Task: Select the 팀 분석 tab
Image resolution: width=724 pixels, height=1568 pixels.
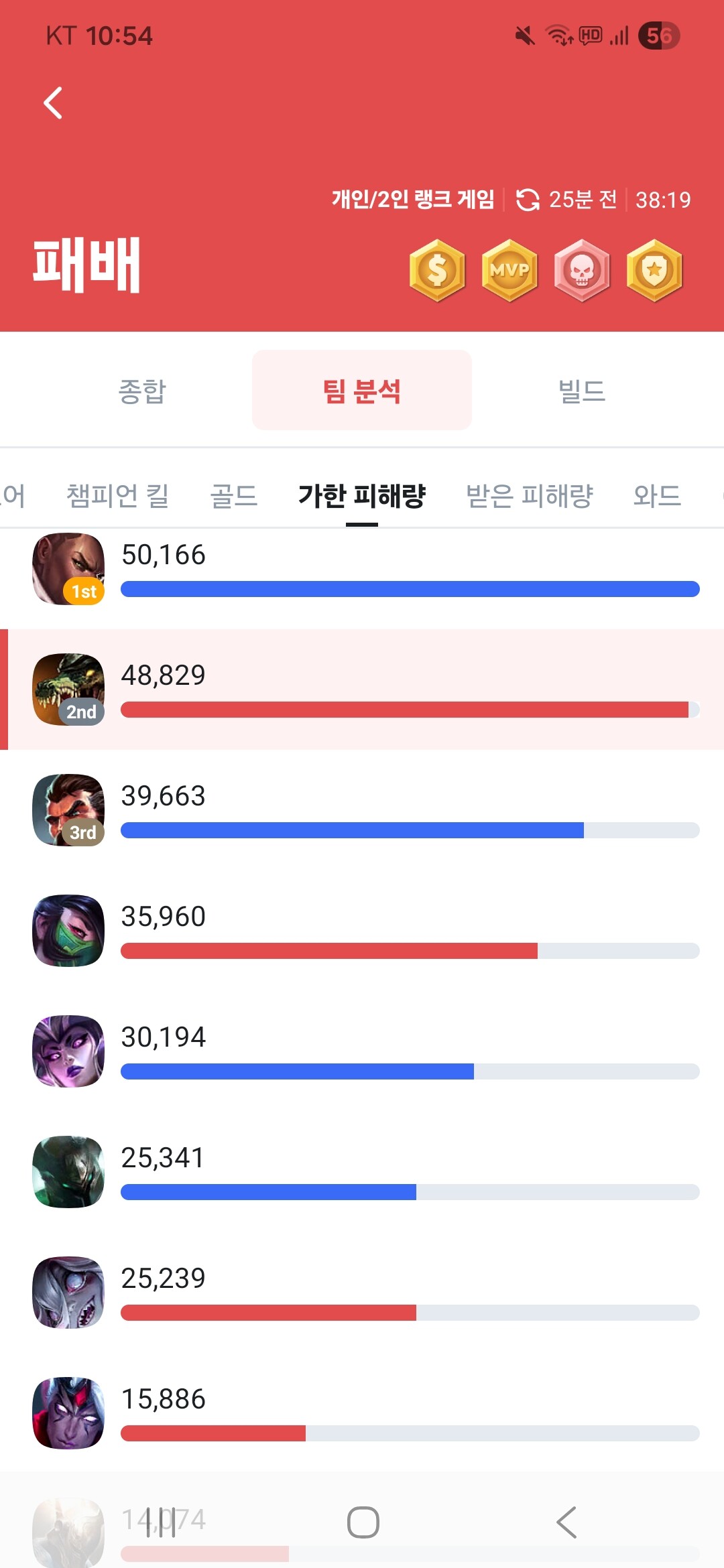Action: [362, 391]
